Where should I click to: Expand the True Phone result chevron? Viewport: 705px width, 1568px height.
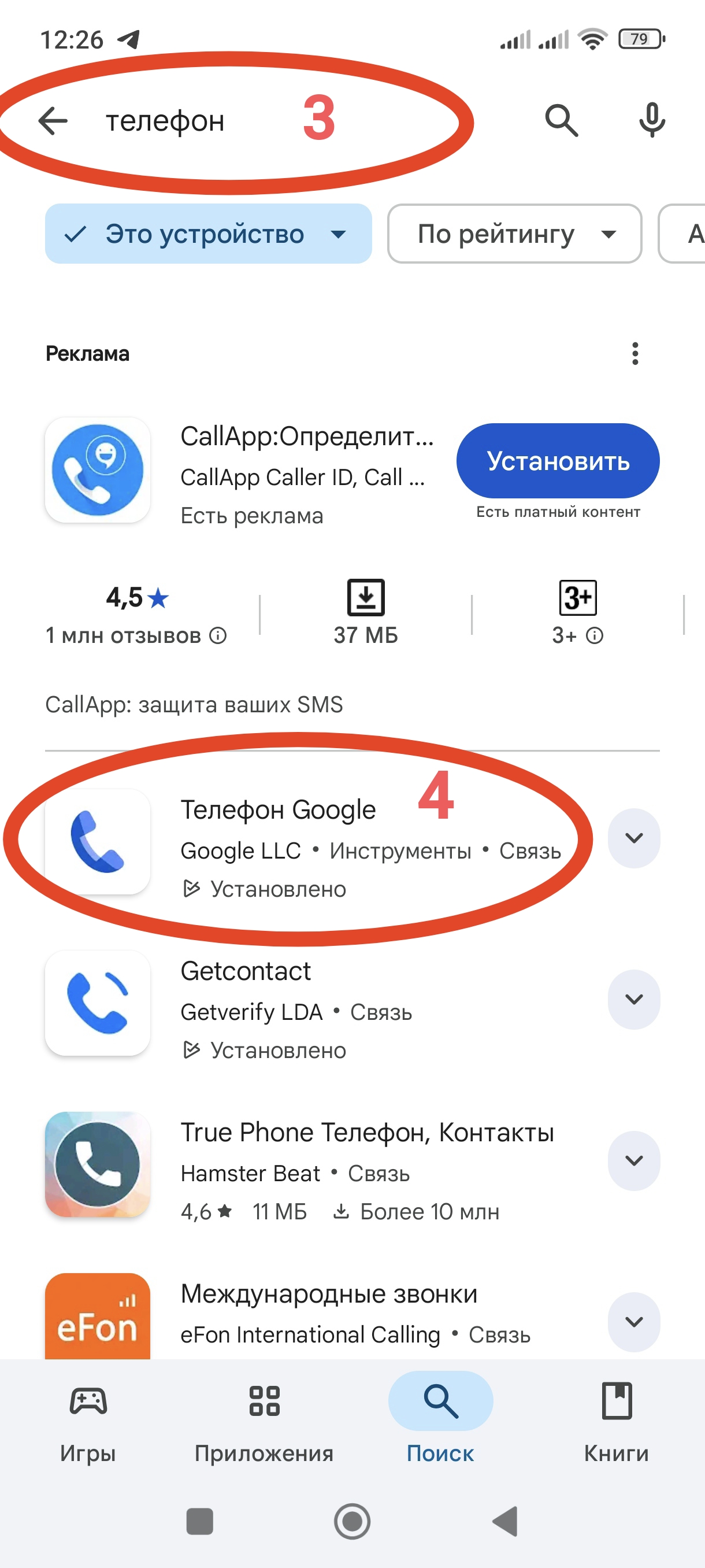633,1161
